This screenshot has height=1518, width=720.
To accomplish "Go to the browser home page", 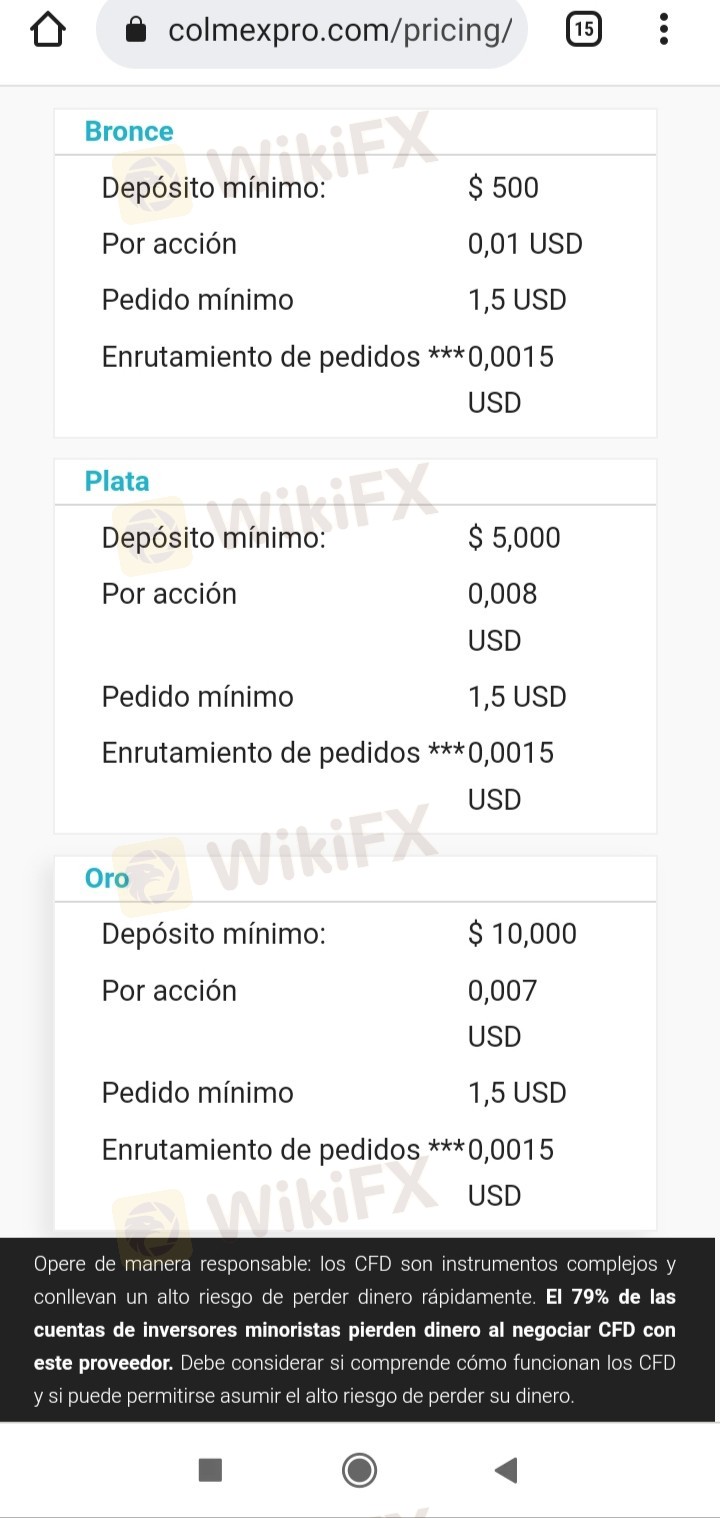I will pos(48,30).
